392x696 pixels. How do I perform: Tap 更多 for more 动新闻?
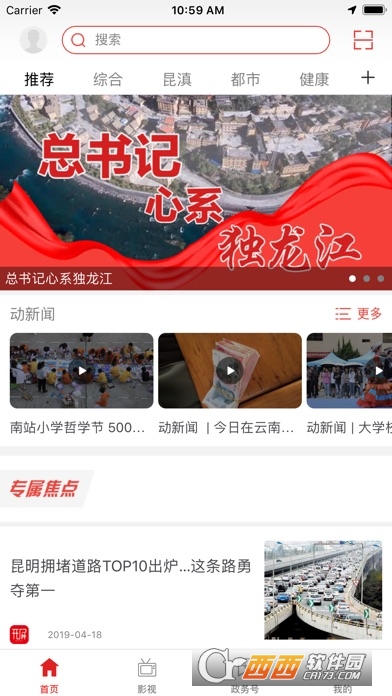359,314
